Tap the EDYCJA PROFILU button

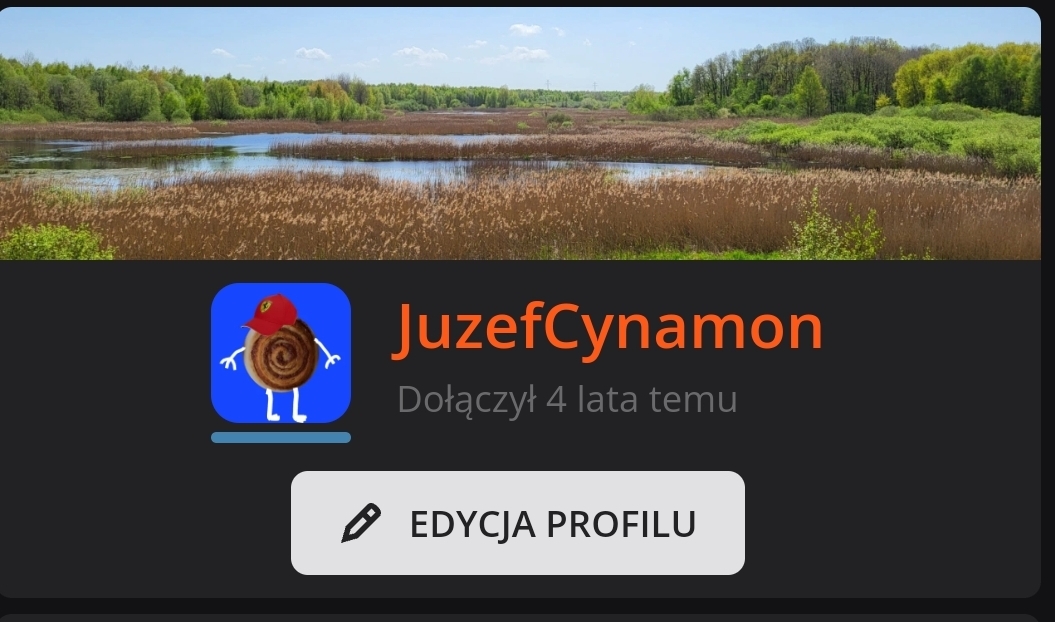pos(517,523)
